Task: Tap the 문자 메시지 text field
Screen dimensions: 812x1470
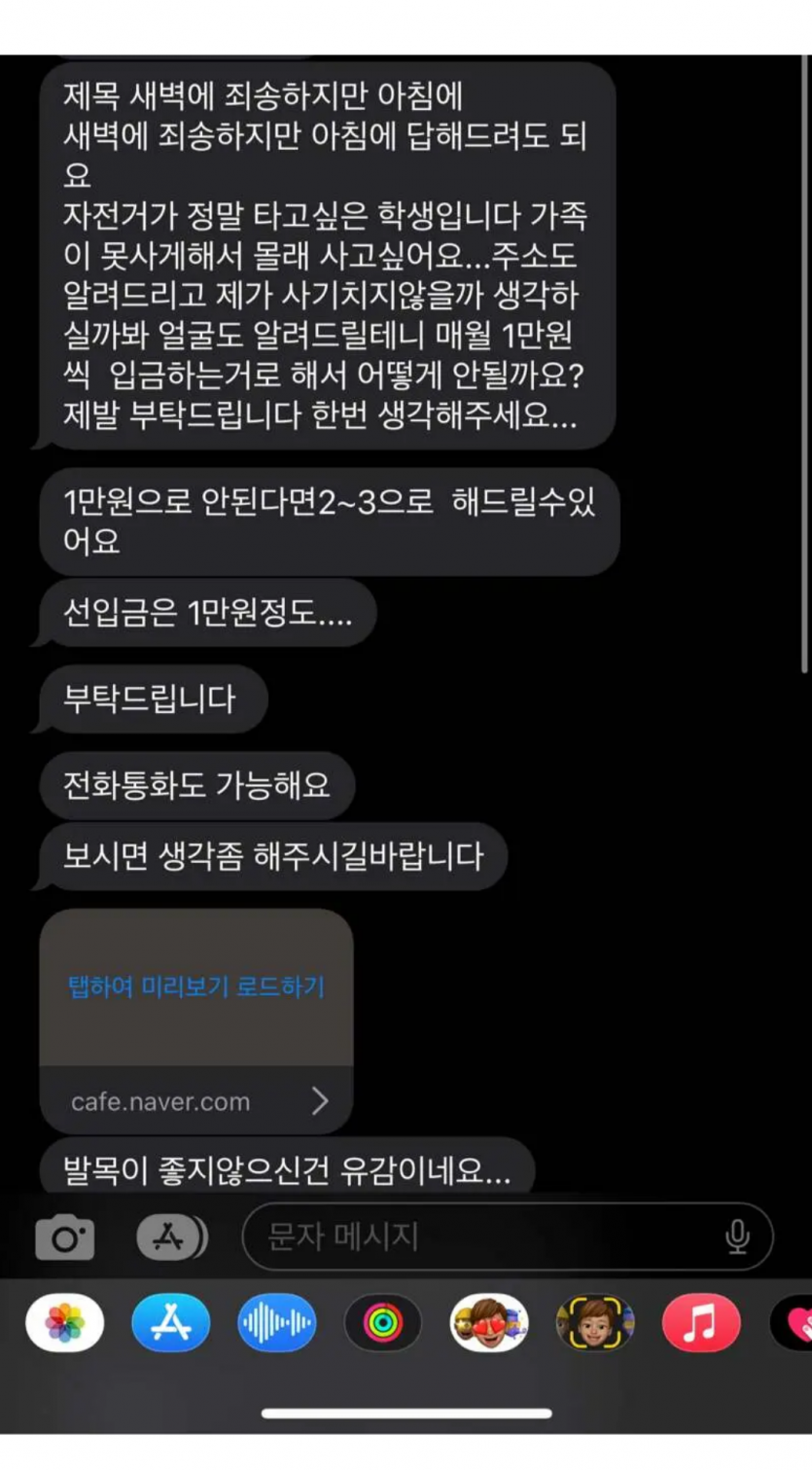Action: click(486, 1237)
